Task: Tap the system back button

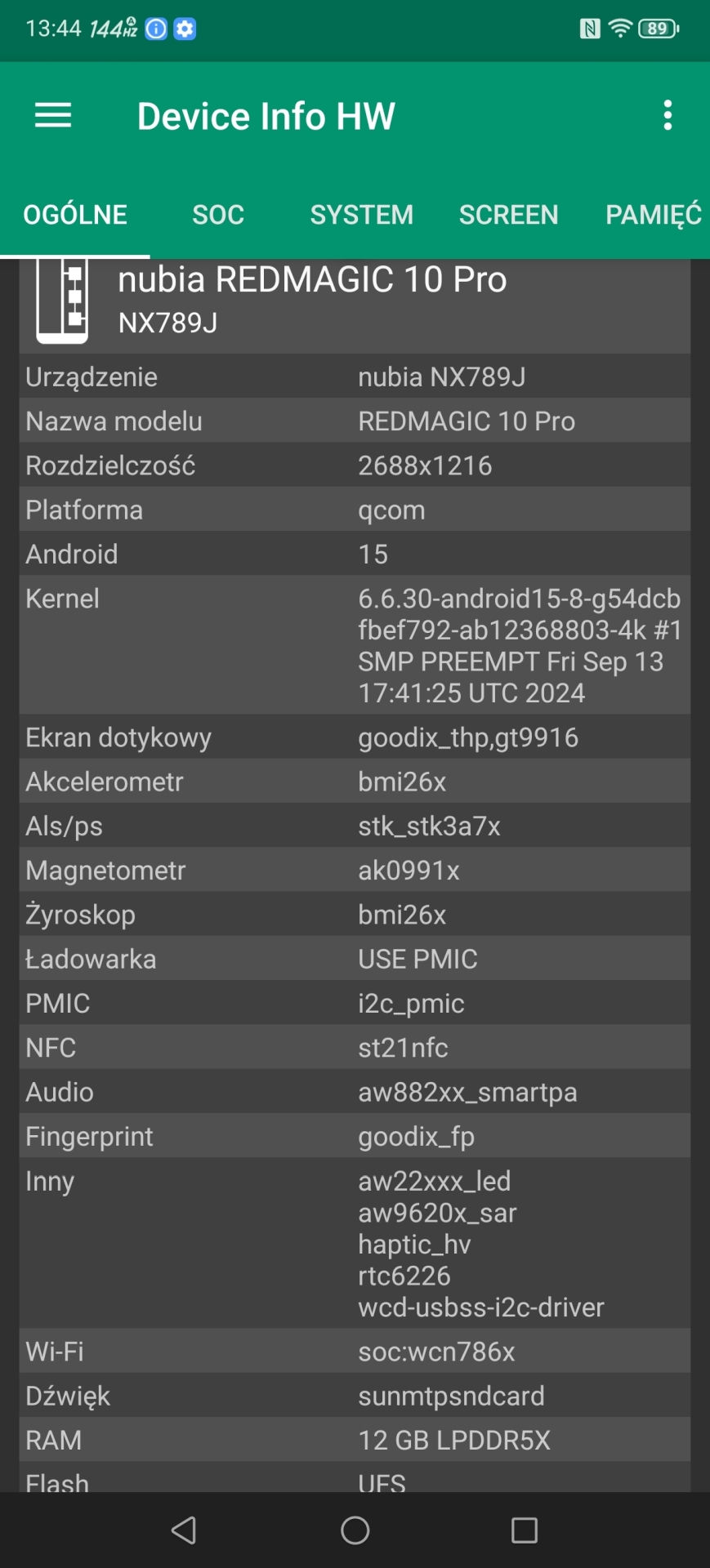Action: click(185, 1530)
